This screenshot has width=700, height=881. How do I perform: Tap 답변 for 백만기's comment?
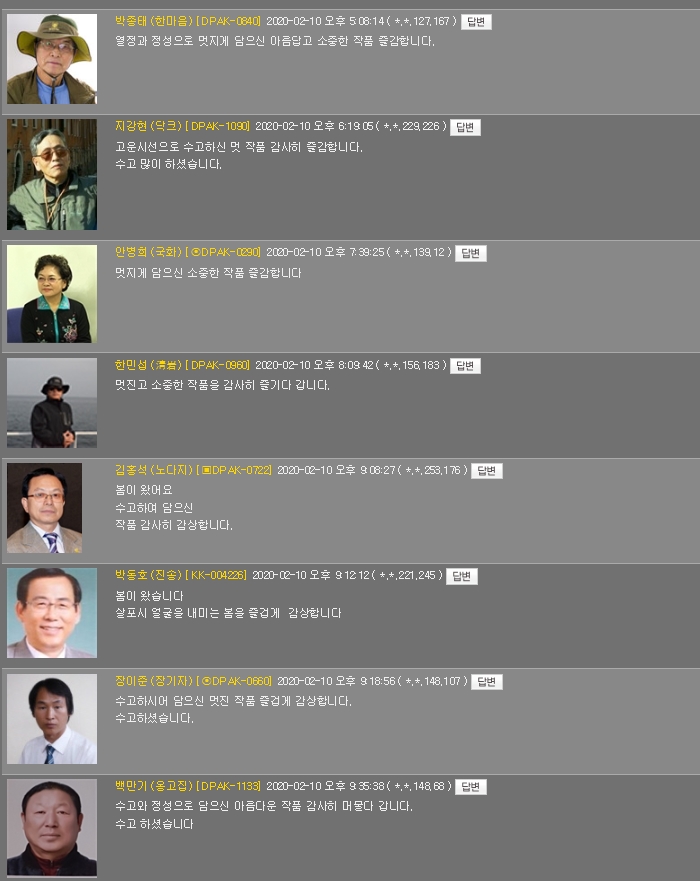click(471, 787)
